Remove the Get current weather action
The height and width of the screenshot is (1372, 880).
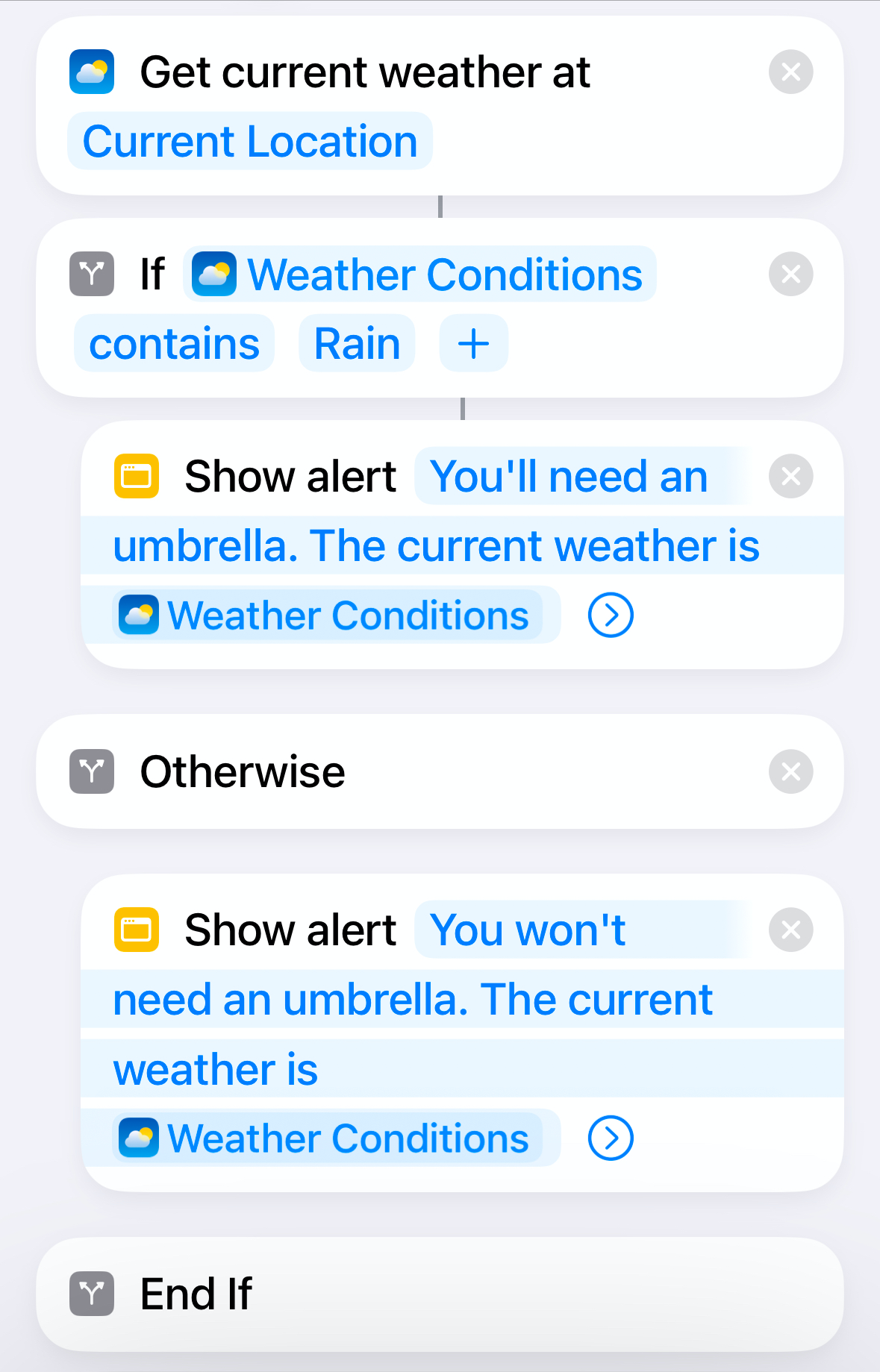(790, 72)
